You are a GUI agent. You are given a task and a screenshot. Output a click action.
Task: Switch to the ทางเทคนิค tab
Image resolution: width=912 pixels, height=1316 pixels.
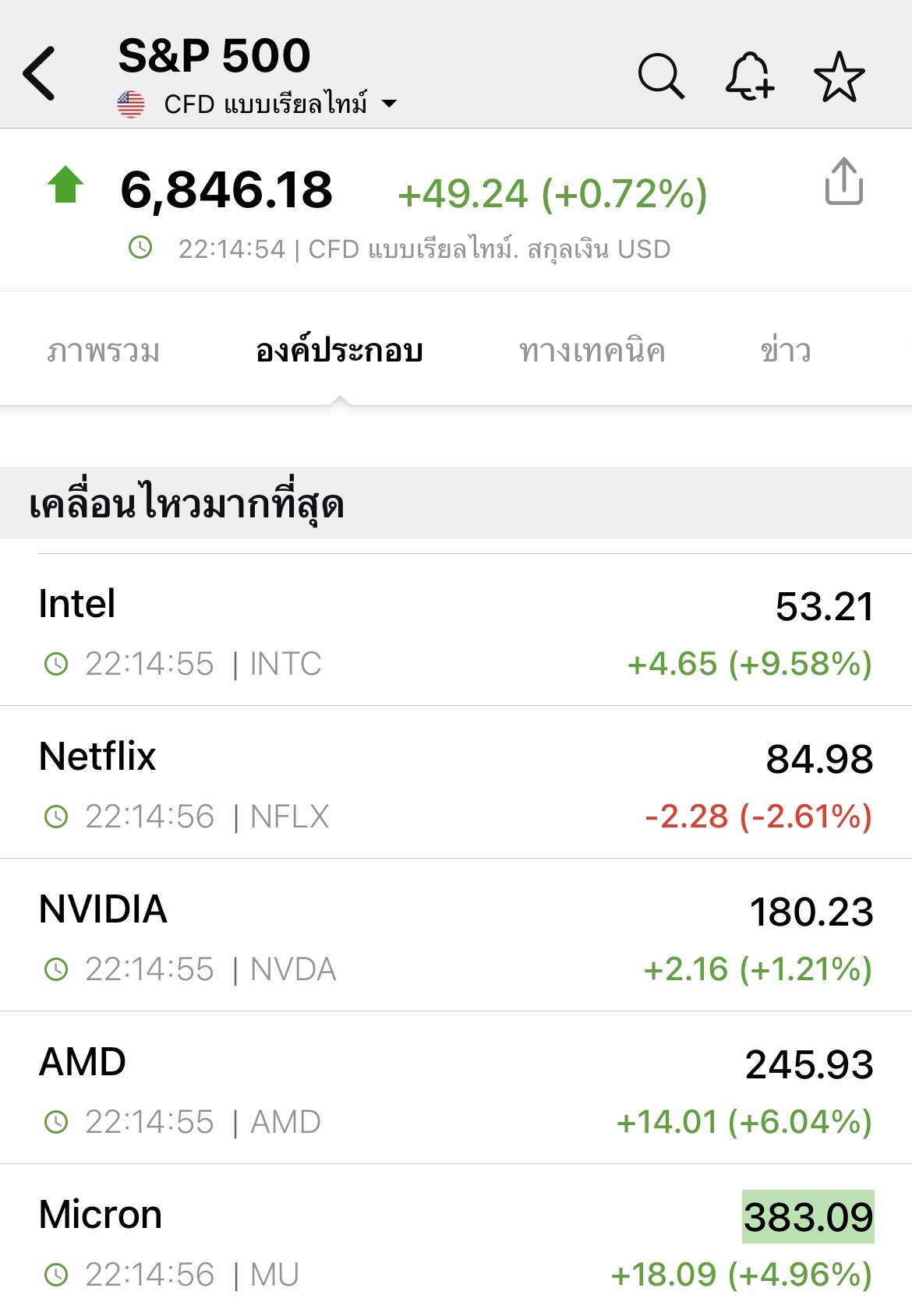(x=592, y=351)
